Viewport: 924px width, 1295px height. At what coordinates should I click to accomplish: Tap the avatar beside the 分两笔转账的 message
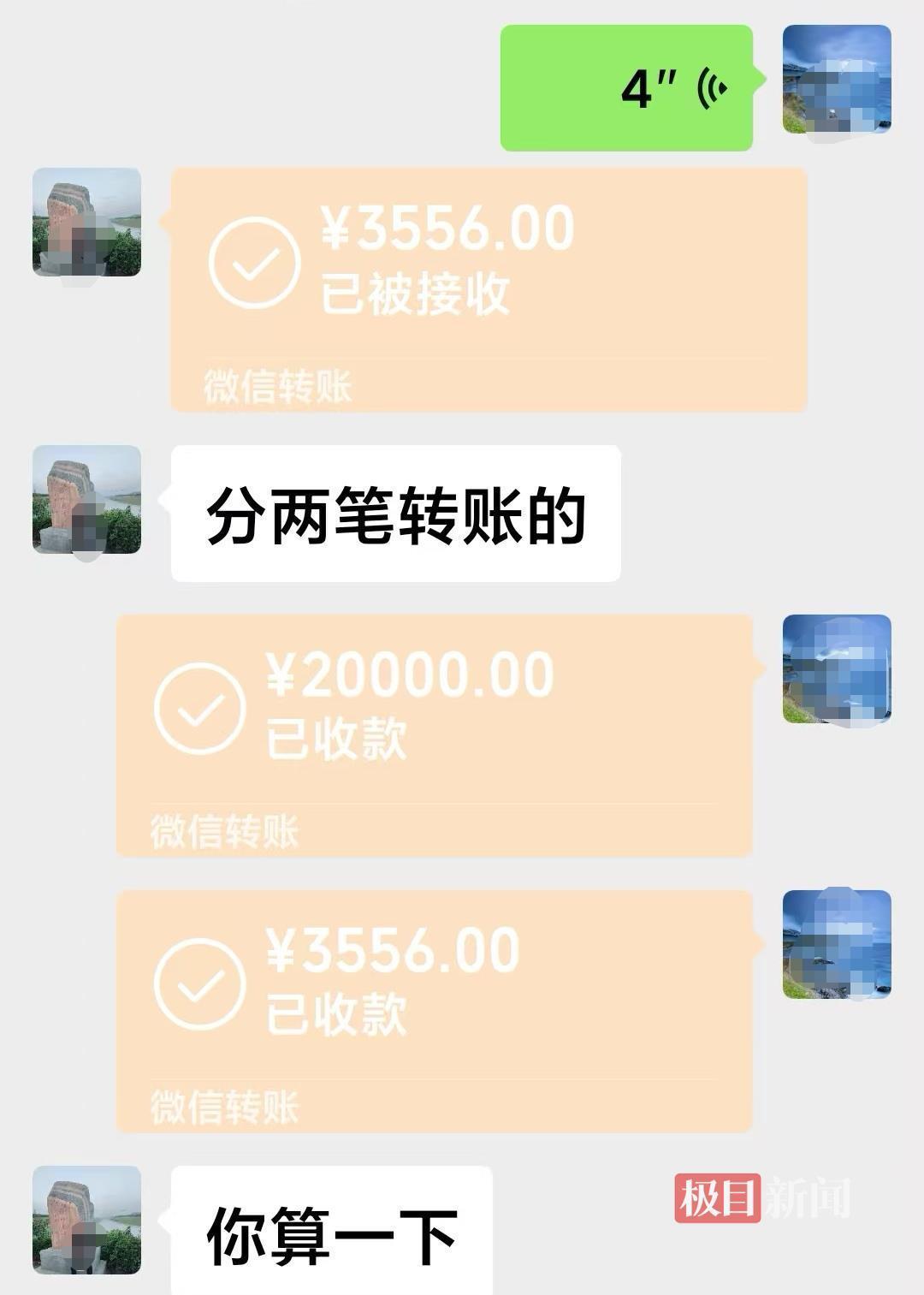pyautogui.click(x=86, y=499)
